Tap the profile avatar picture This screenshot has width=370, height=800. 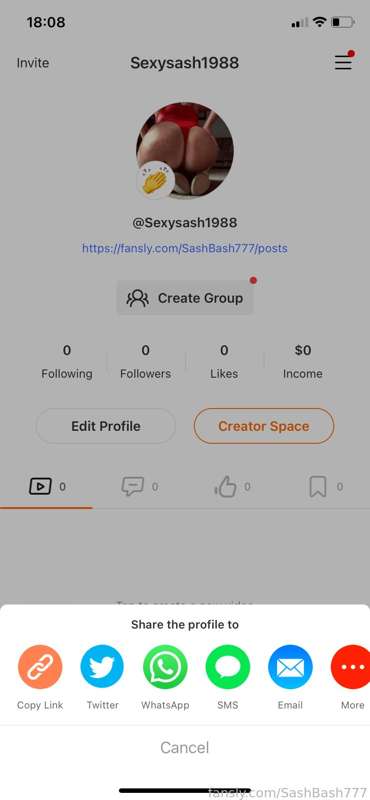point(185,151)
